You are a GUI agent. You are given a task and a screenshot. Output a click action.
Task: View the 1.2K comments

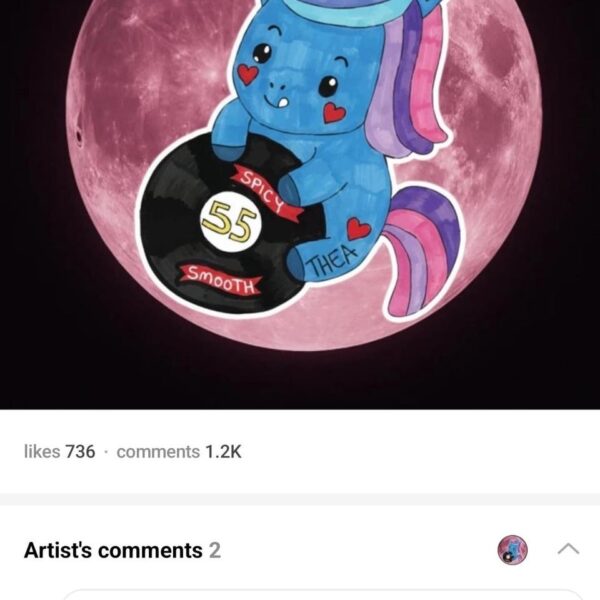click(179, 451)
